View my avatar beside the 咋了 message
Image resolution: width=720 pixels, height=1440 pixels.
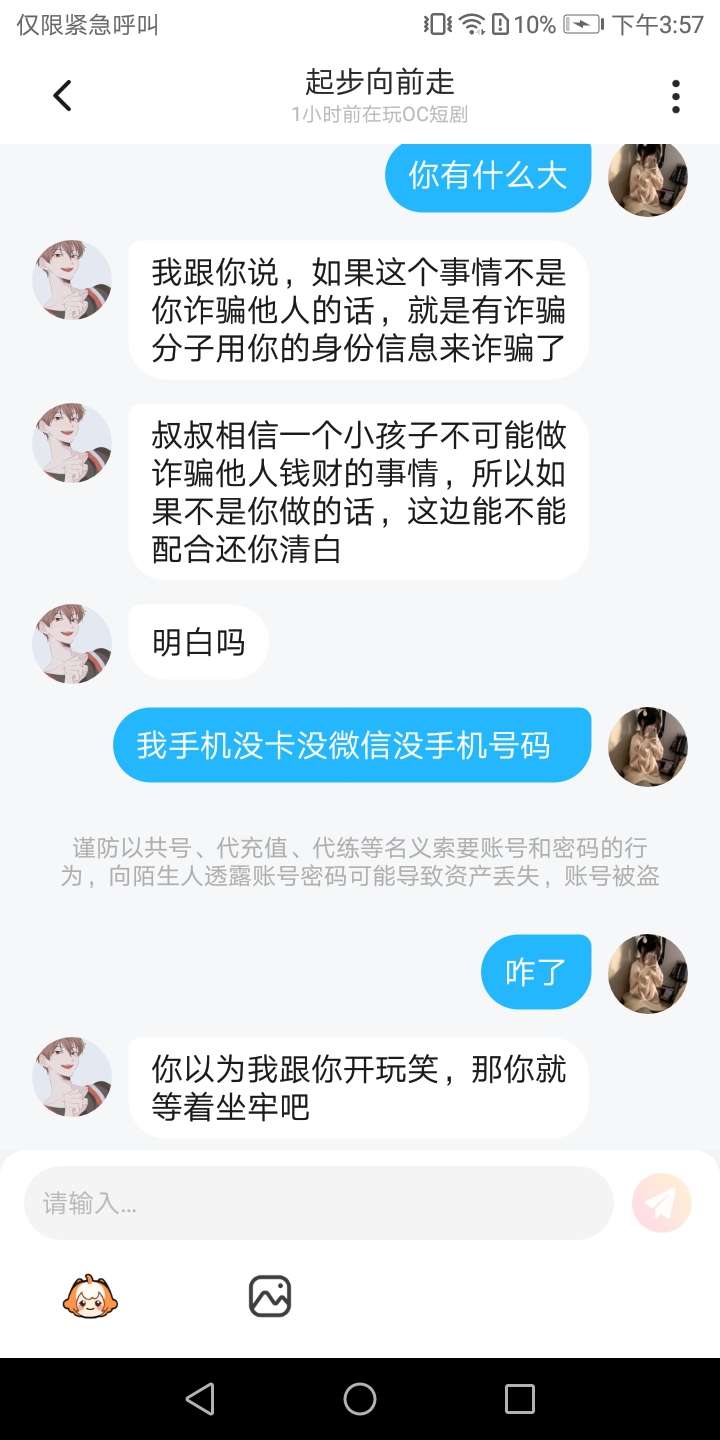point(648,973)
